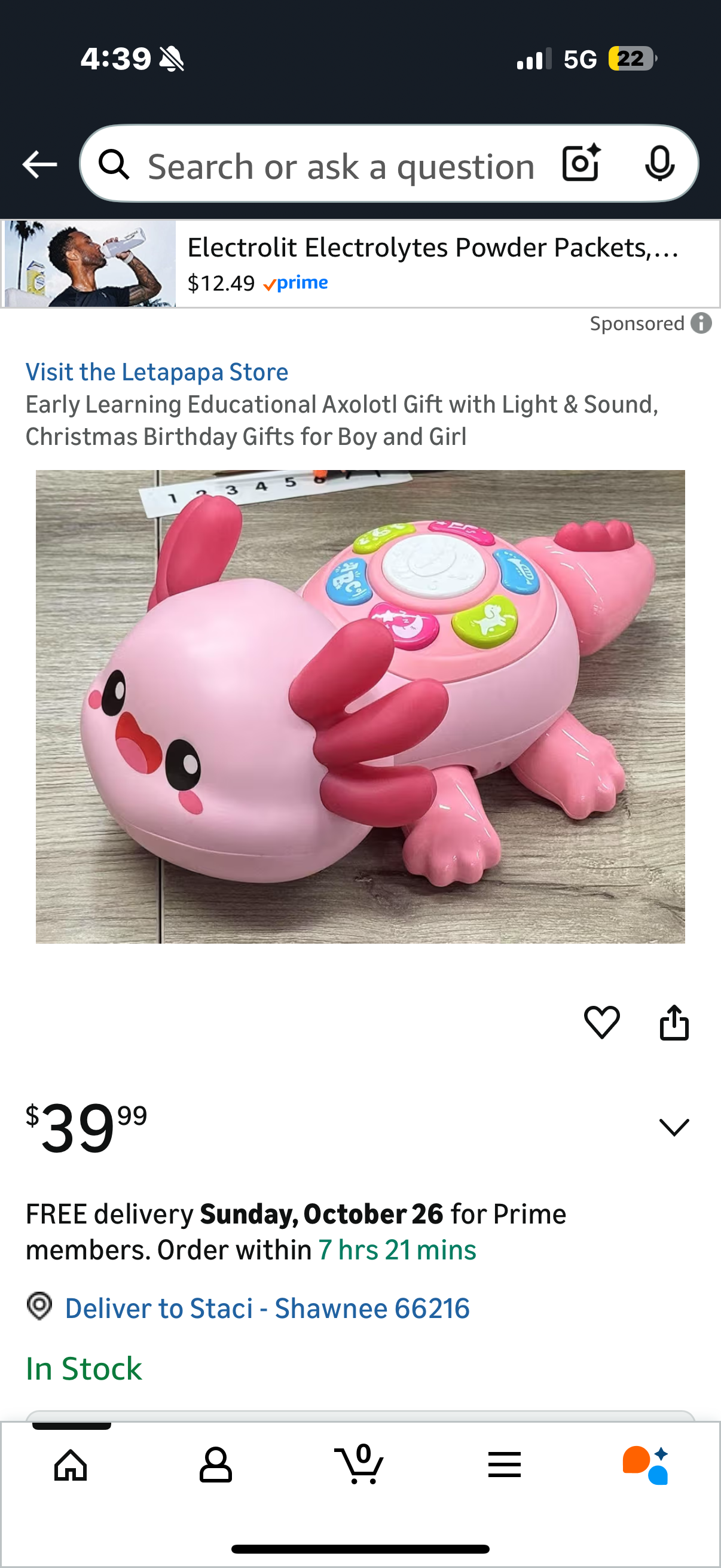Viewport: 721px width, 1568px height.
Task: Launch the AI shopping assistant
Action: (646, 1464)
